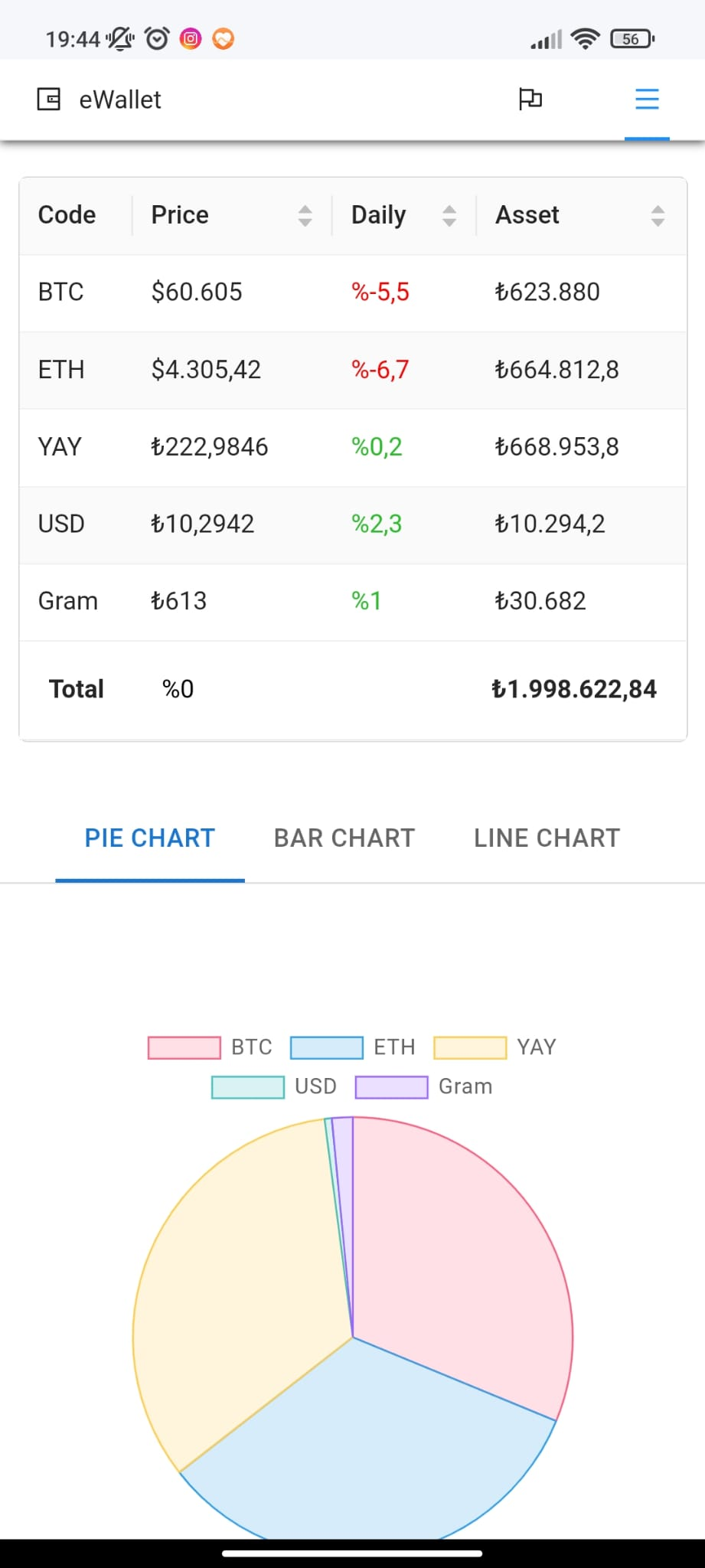
Task: Sort the table by Price column
Action: click(x=305, y=215)
